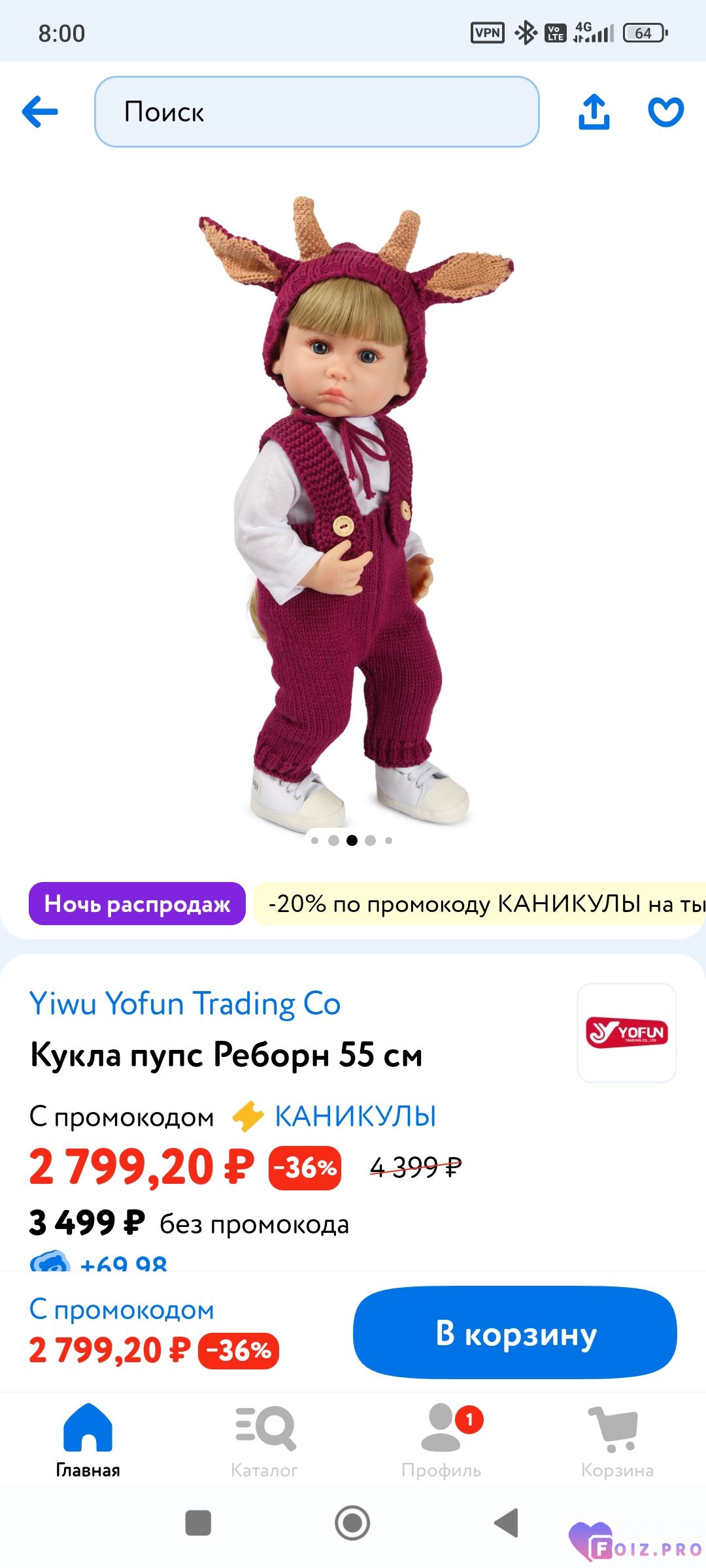The height and width of the screenshot is (1568, 706).
Task: Open the Ночь распродаж badge
Action: point(137,904)
